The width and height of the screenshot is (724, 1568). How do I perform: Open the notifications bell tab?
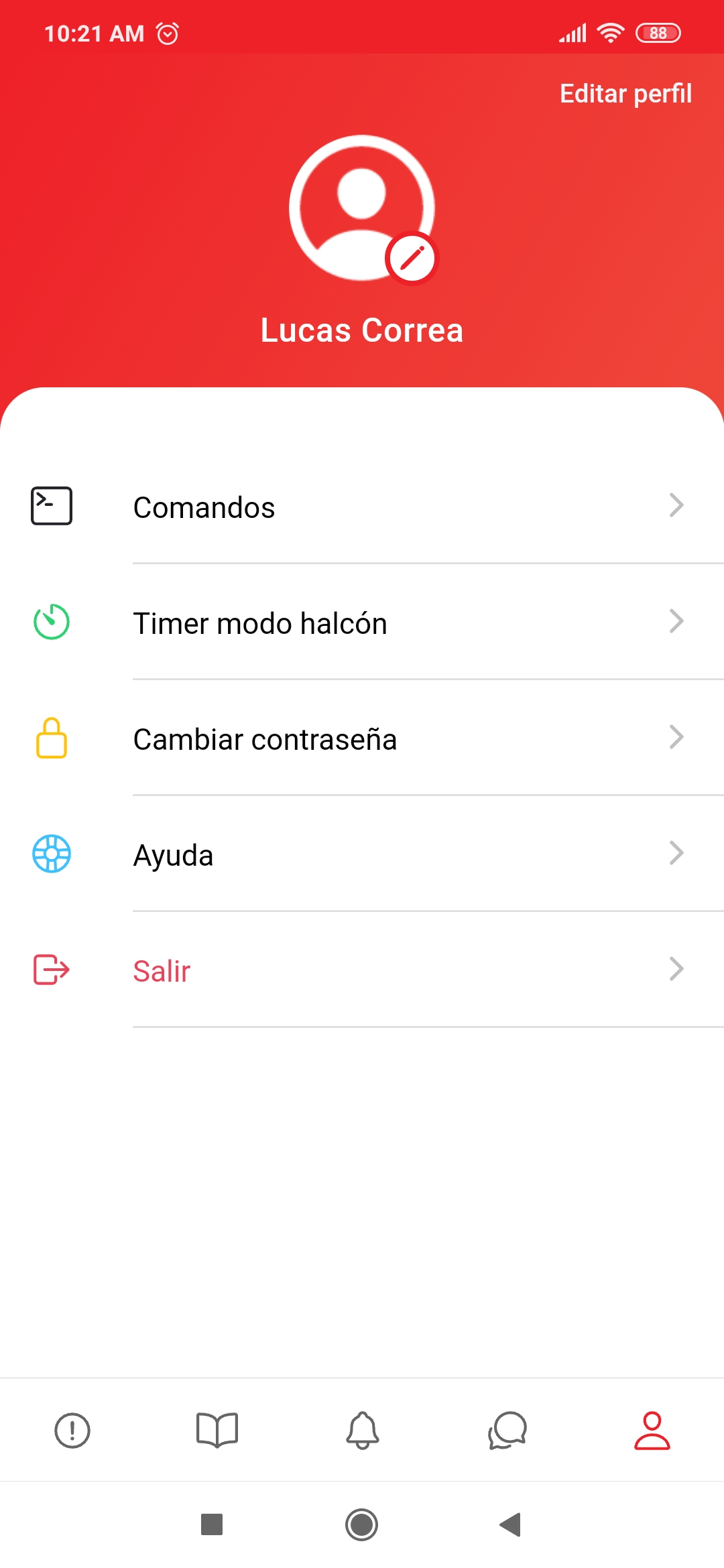(x=363, y=1431)
